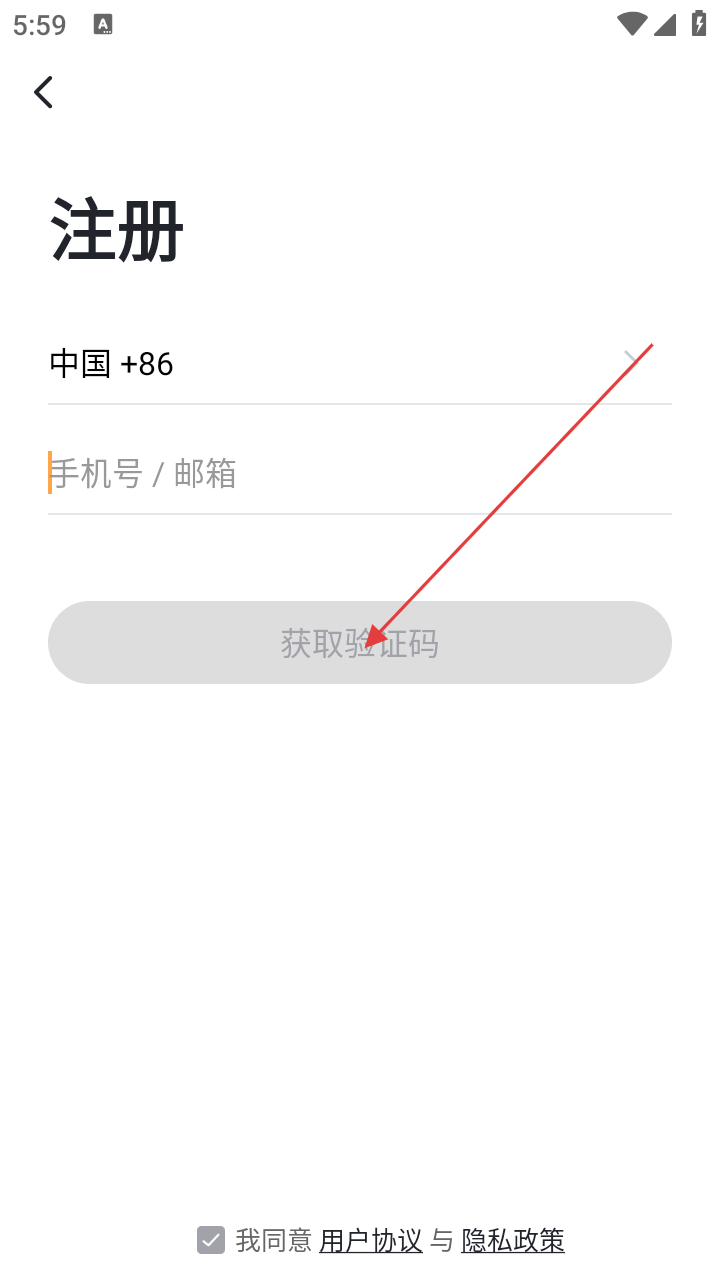Open the 中国 +86 country code picker
The image size is (720, 1280).
(360, 363)
